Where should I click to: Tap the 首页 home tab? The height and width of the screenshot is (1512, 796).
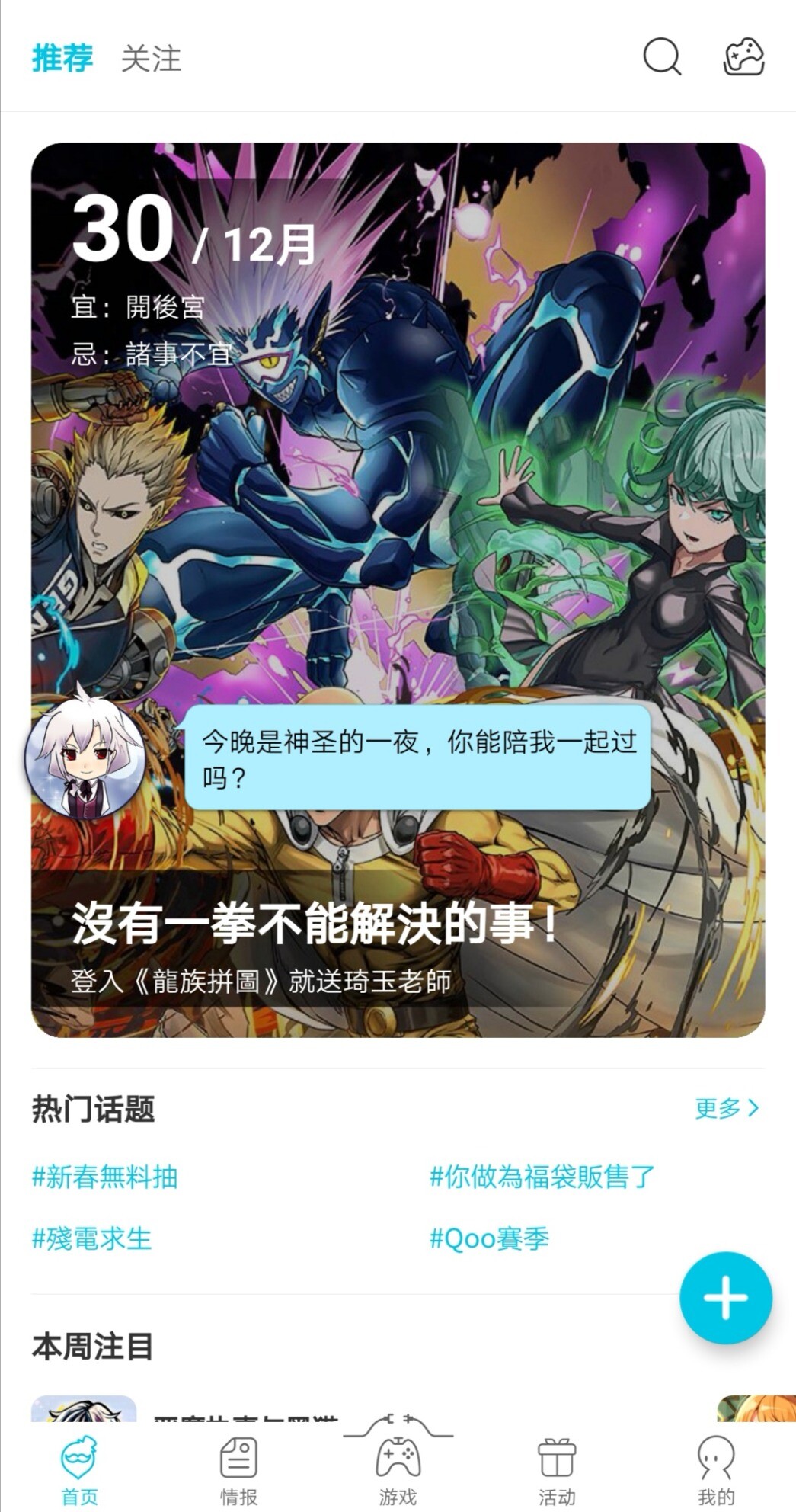coord(79,1471)
